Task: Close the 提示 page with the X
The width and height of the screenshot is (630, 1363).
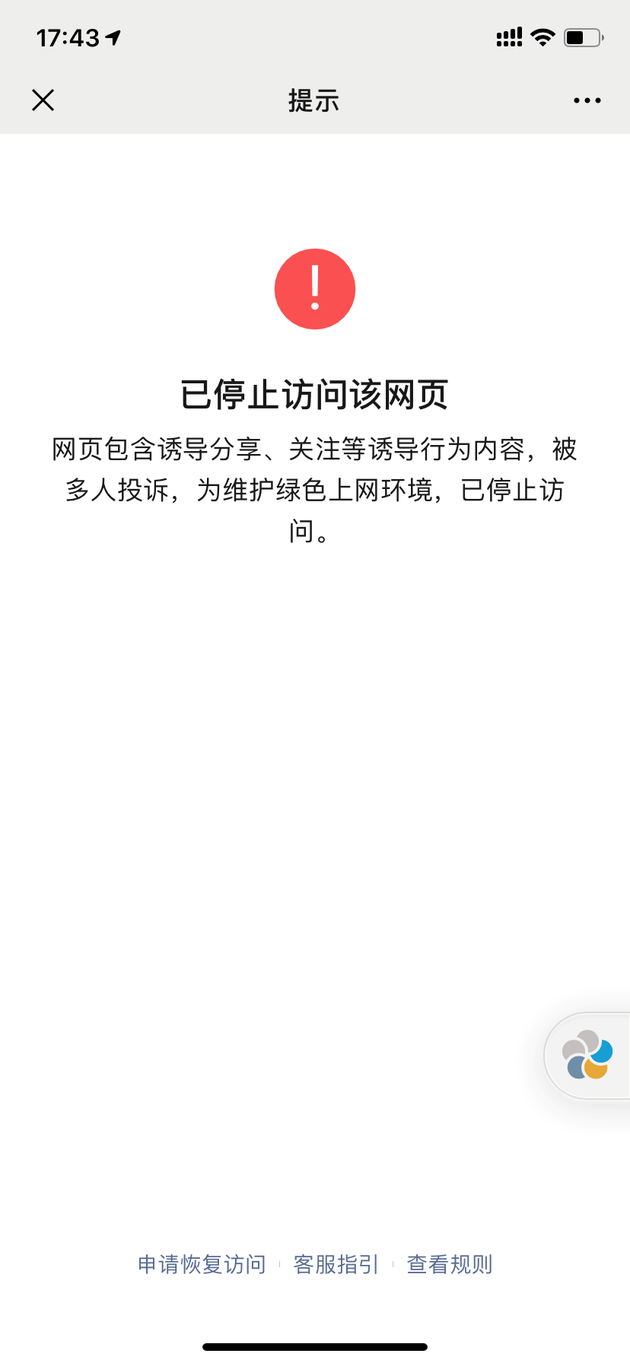Action: 43,100
